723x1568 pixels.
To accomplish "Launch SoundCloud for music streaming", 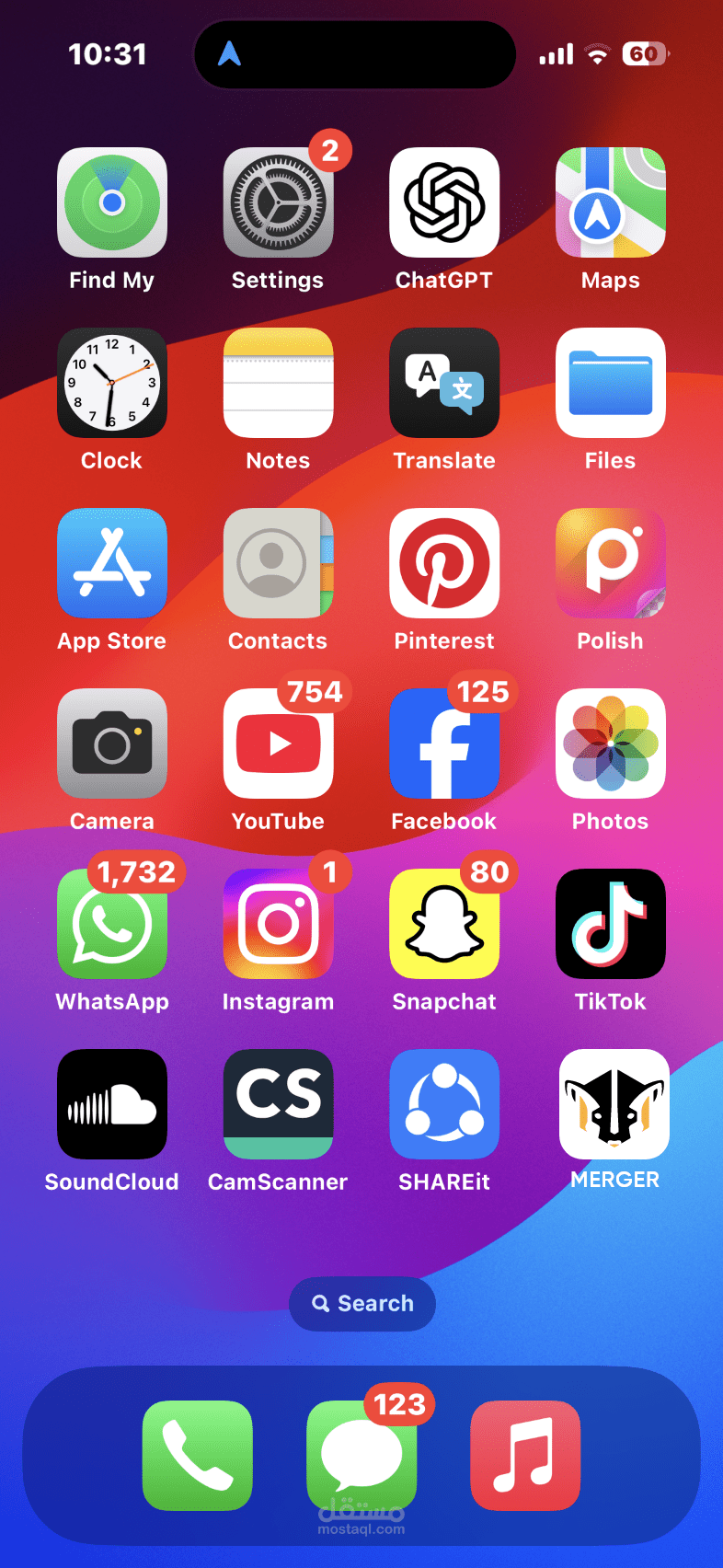I will pyautogui.click(x=111, y=1104).
